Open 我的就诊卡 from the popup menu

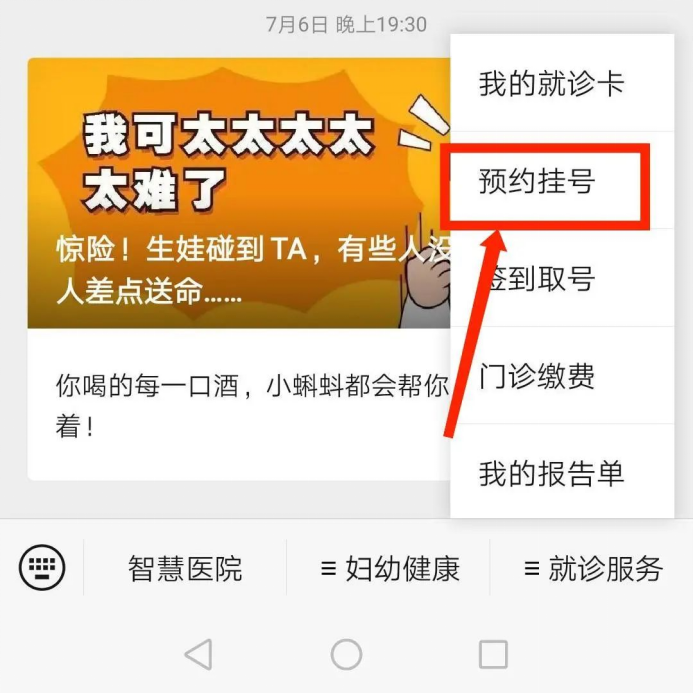(x=551, y=84)
